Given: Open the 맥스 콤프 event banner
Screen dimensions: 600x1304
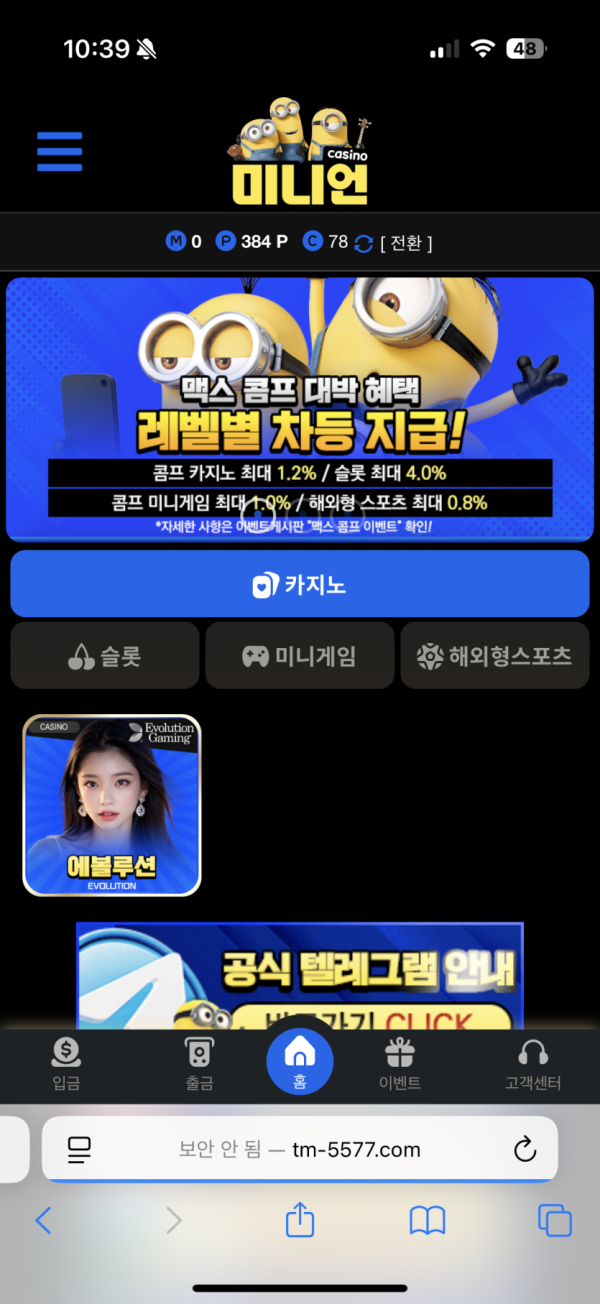Looking at the screenshot, I should click(x=300, y=408).
